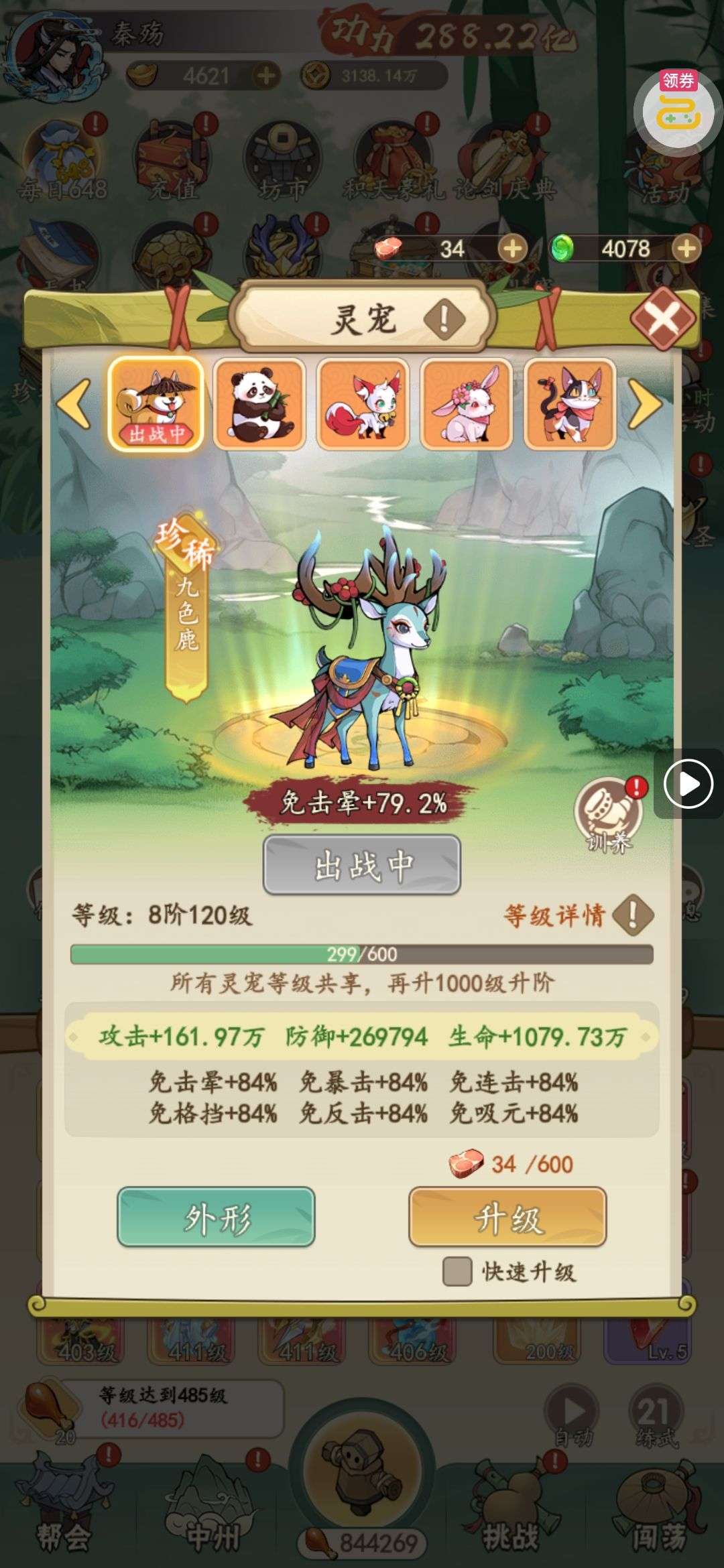The height and width of the screenshot is (1568, 724).
Task: Tap the floating play button on the right edge
Action: click(x=688, y=784)
